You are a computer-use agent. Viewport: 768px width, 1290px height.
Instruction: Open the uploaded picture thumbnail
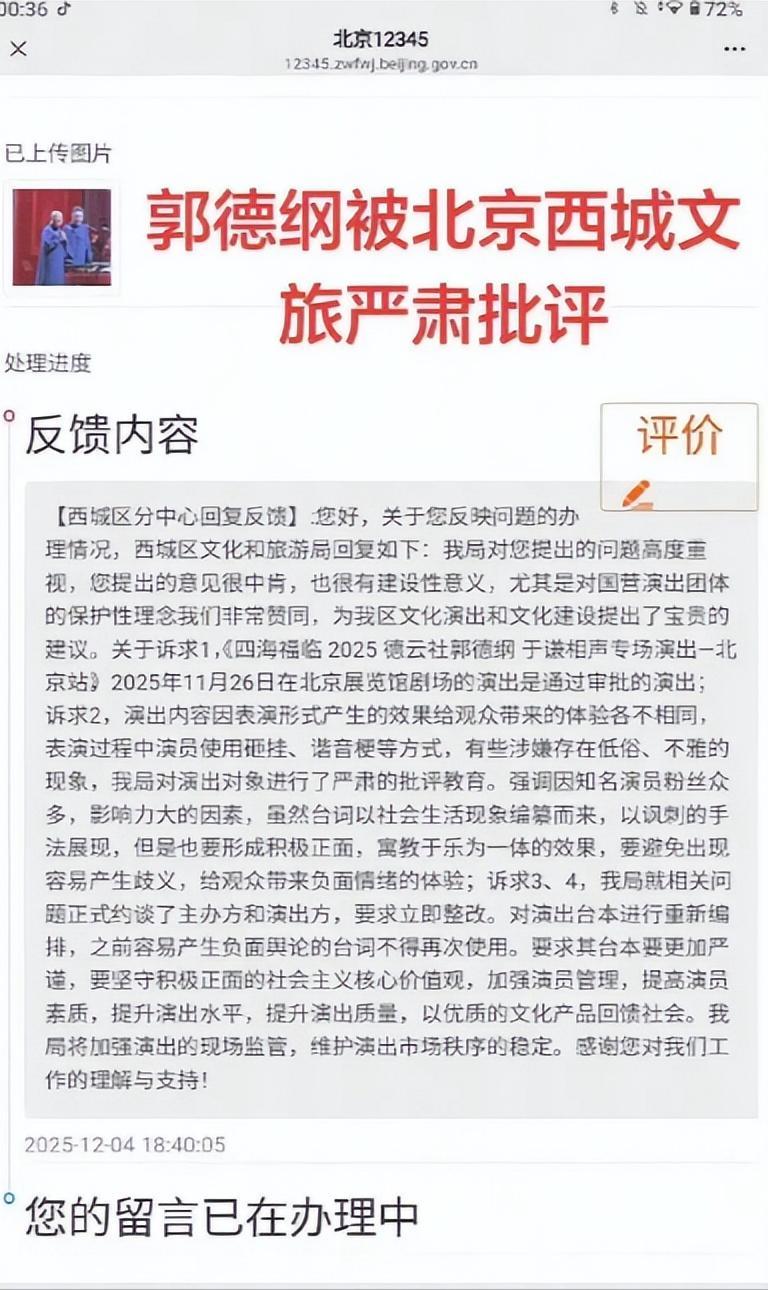pos(62,238)
